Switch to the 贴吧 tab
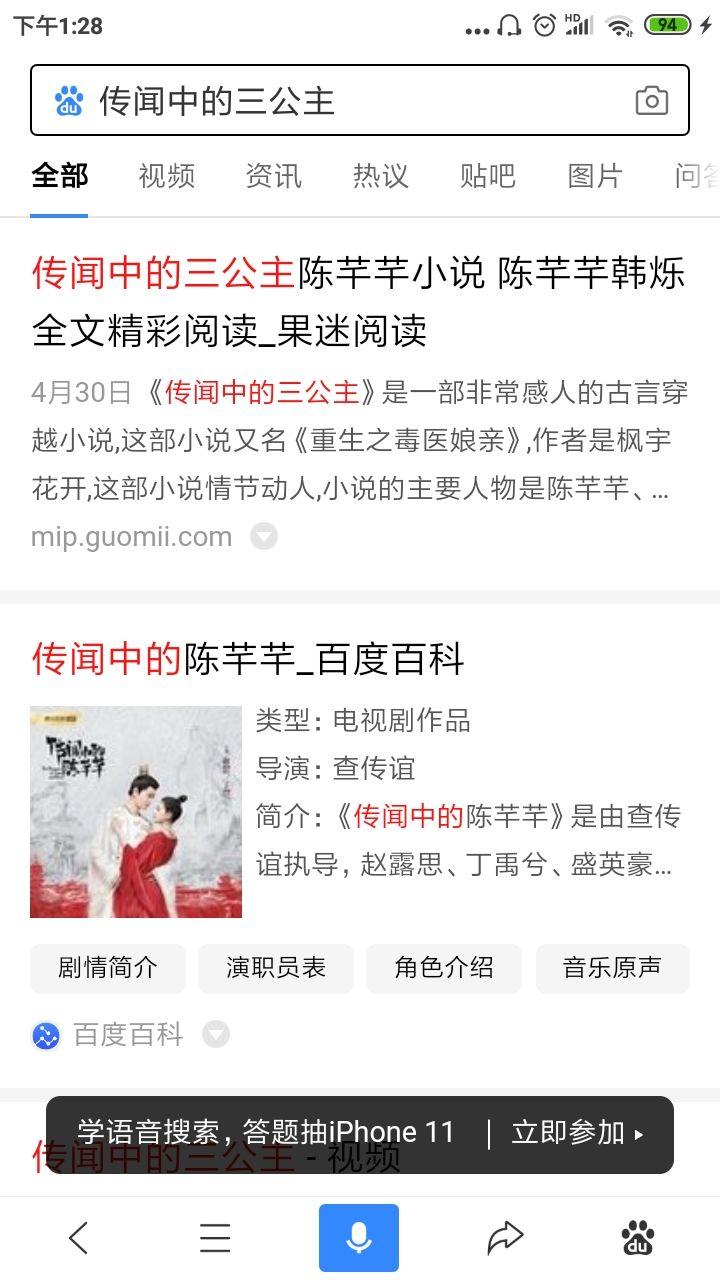Image resolution: width=720 pixels, height=1280 pixels. click(x=487, y=176)
